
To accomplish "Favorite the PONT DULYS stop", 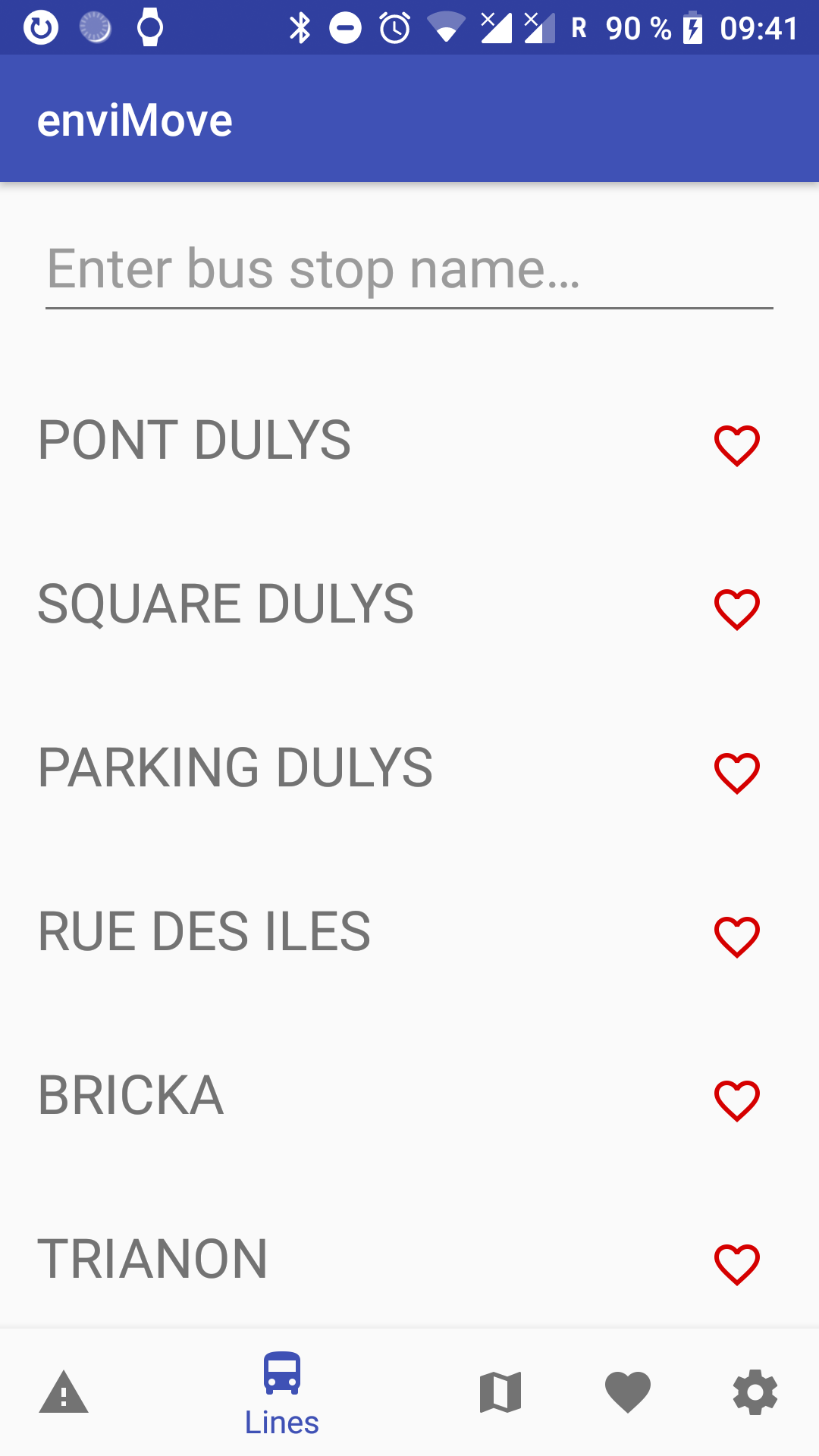I will pos(736,445).
